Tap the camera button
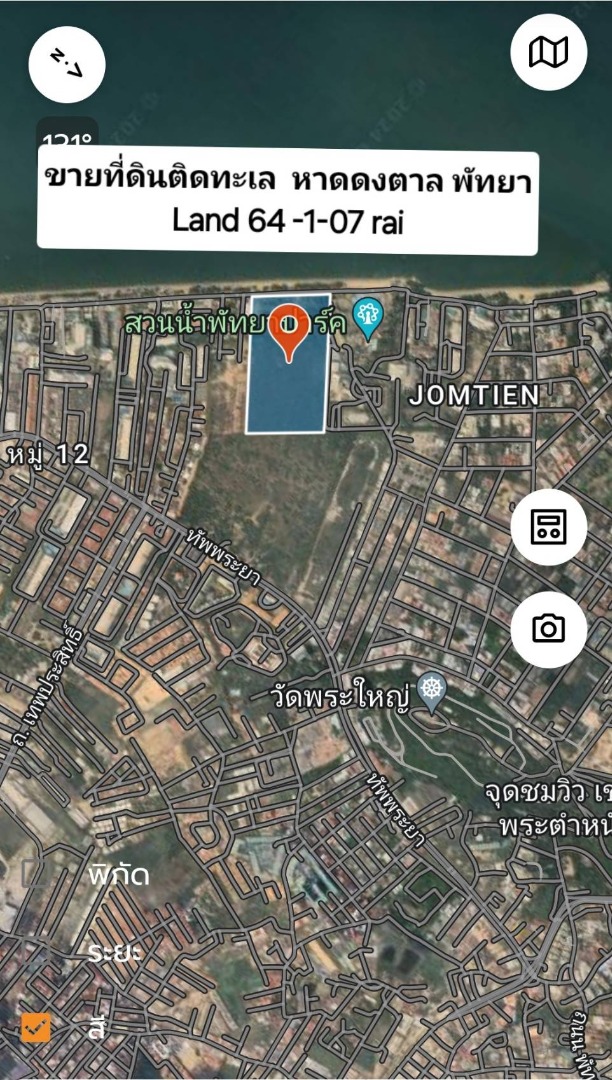Image resolution: width=612 pixels, height=1080 pixels. (548, 628)
